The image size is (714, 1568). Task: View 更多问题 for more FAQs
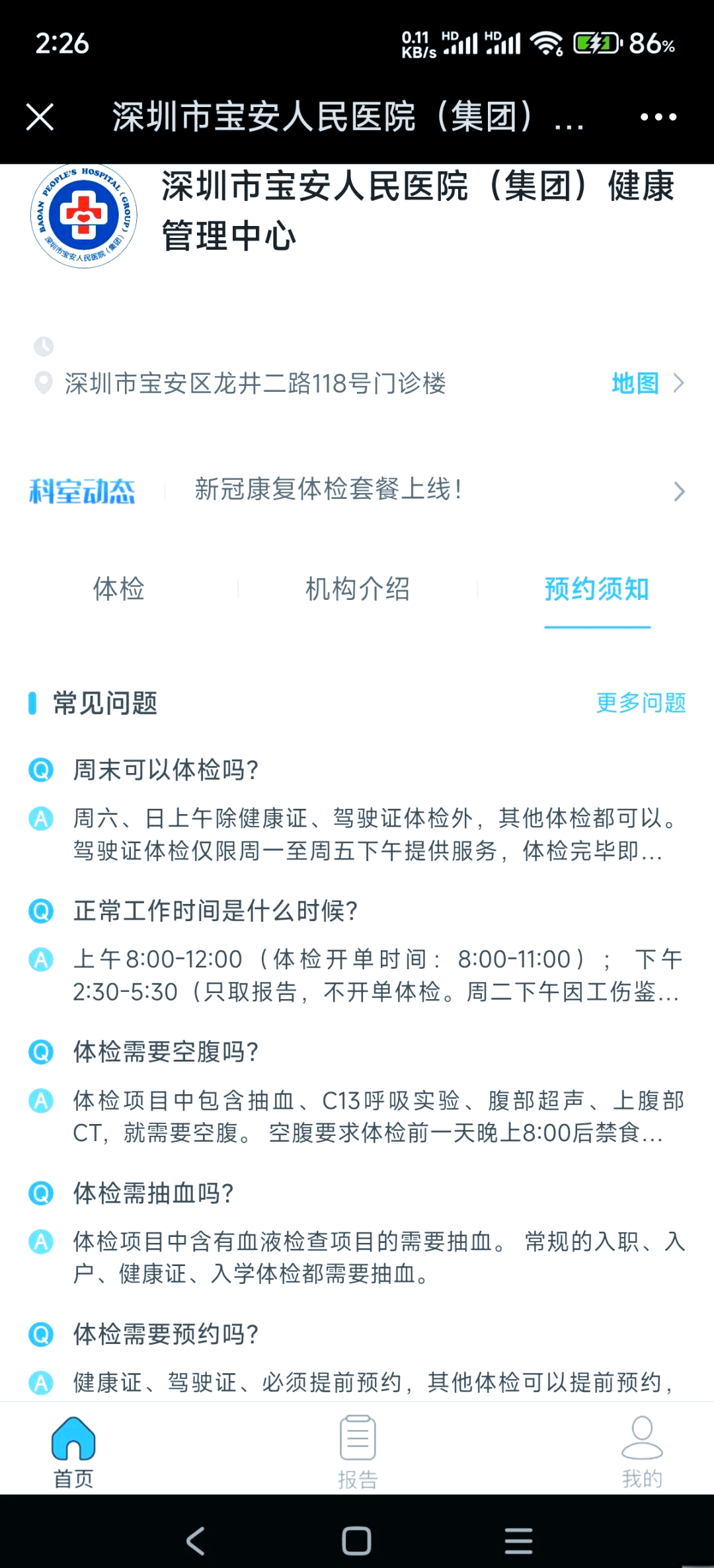pyautogui.click(x=641, y=703)
